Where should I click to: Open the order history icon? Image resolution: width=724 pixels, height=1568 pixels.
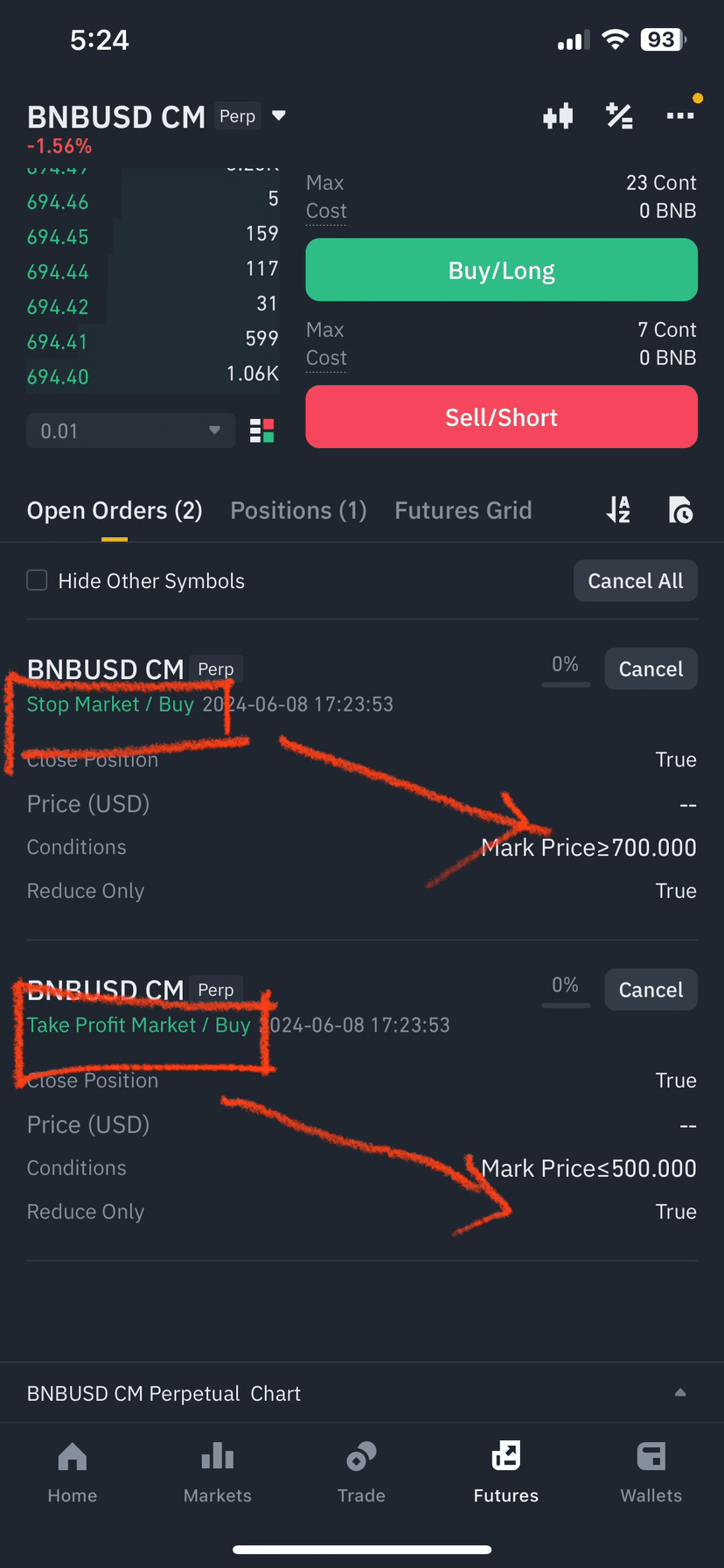pyautogui.click(x=679, y=509)
